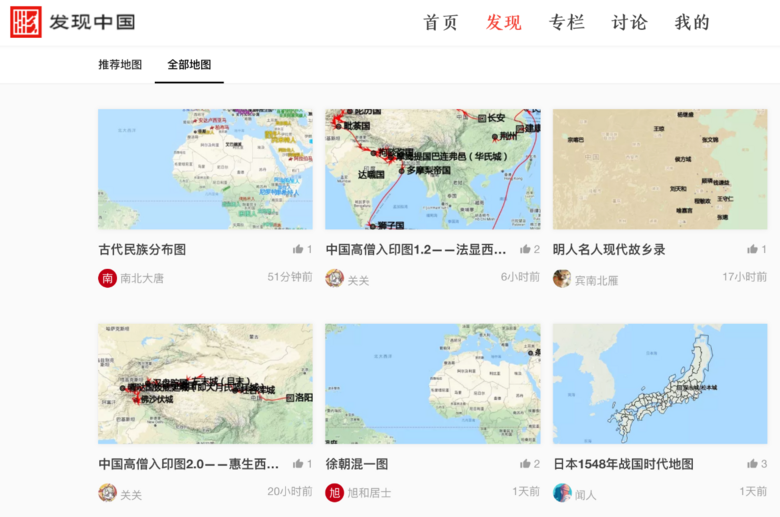Open the 专栏 column section
Image resolution: width=780 pixels, height=517 pixels.
(x=566, y=22)
